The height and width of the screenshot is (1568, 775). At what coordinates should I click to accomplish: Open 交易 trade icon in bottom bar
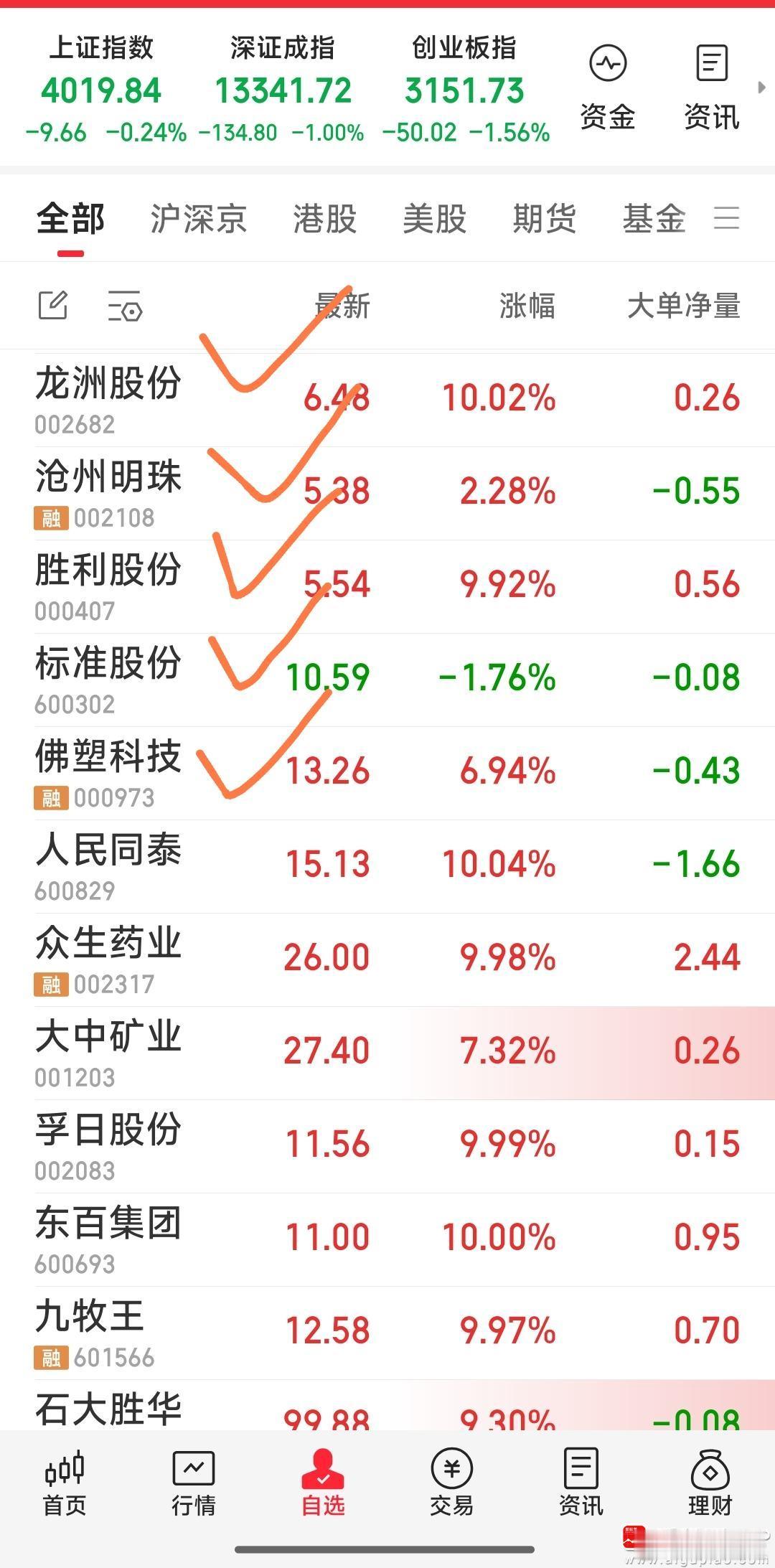(x=452, y=1482)
